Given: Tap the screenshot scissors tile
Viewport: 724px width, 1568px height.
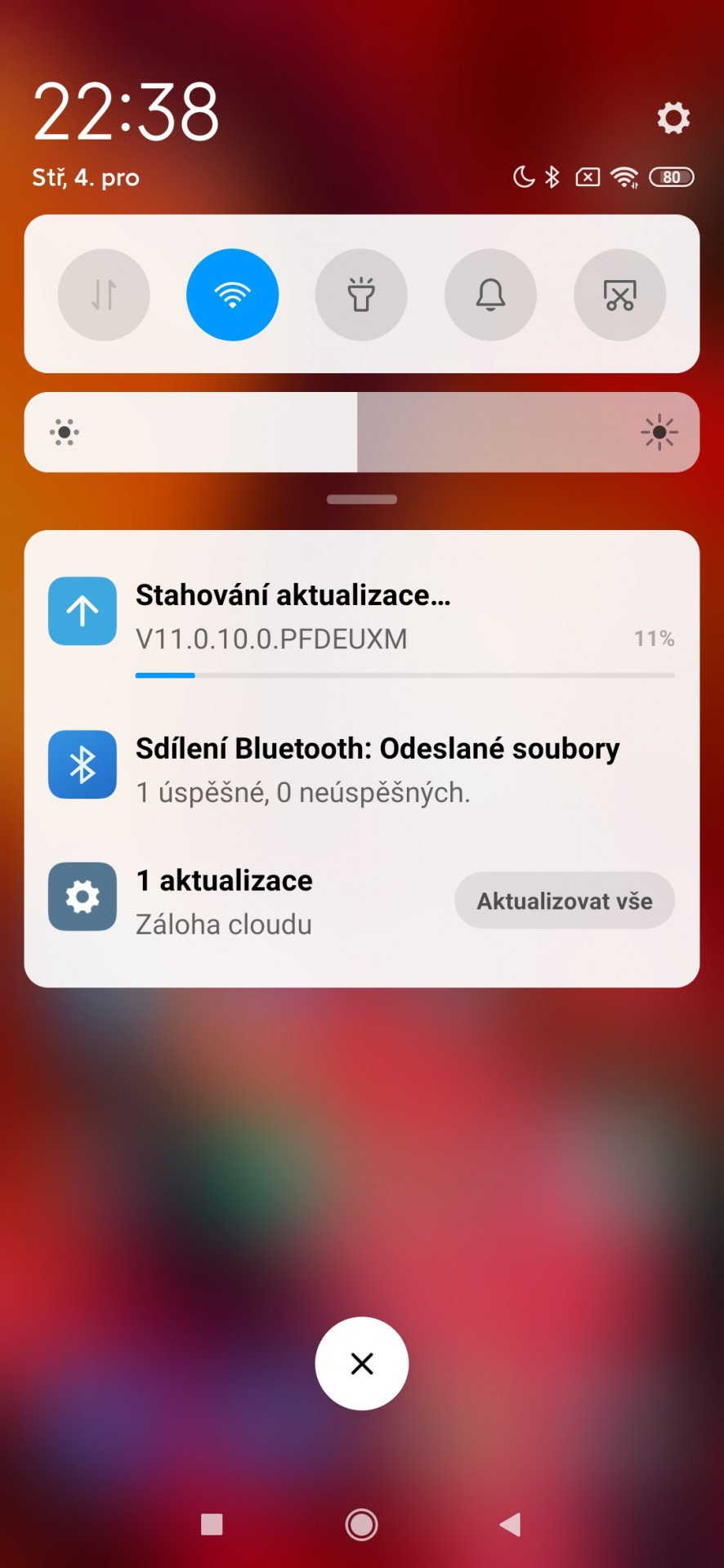Looking at the screenshot, I should [x=620, y=295].
